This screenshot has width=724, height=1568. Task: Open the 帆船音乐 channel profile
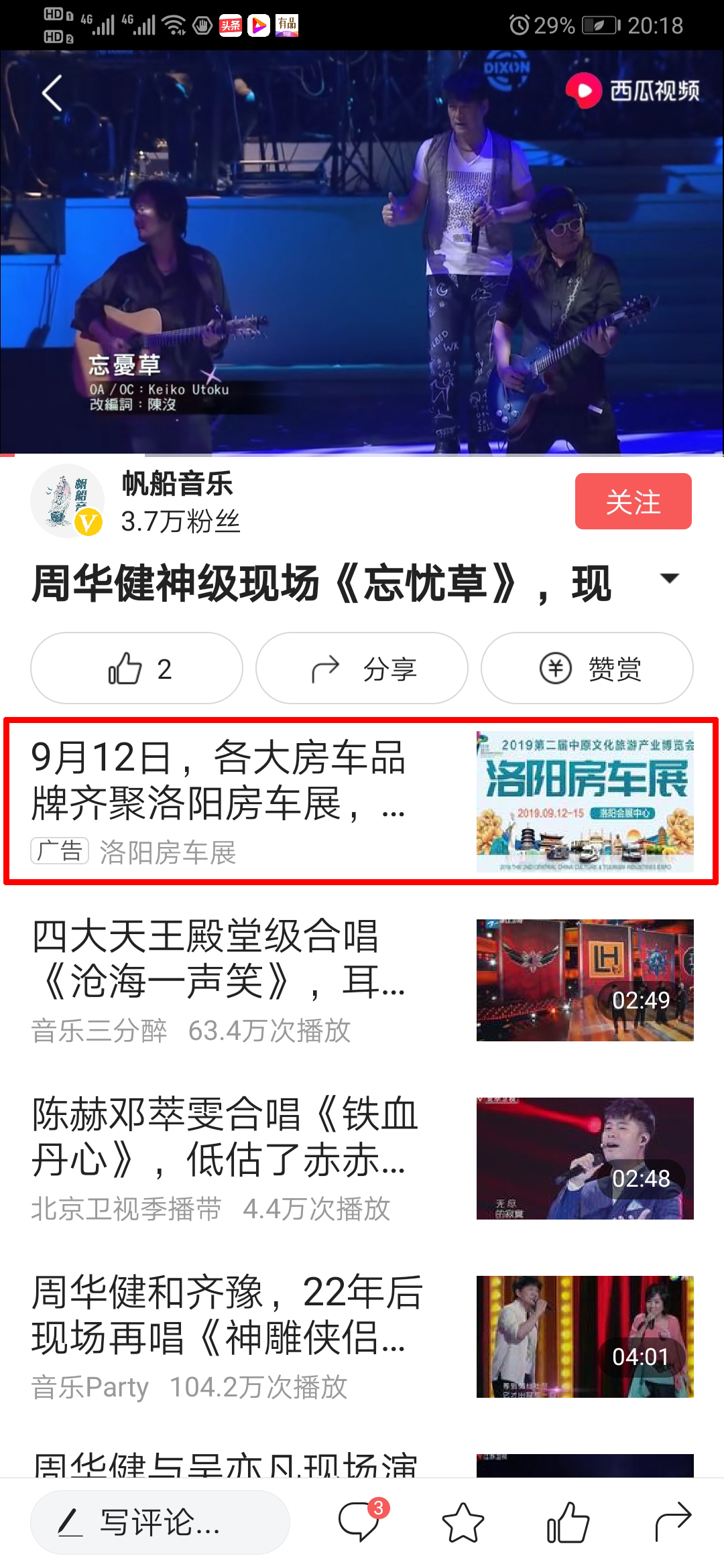177,484
